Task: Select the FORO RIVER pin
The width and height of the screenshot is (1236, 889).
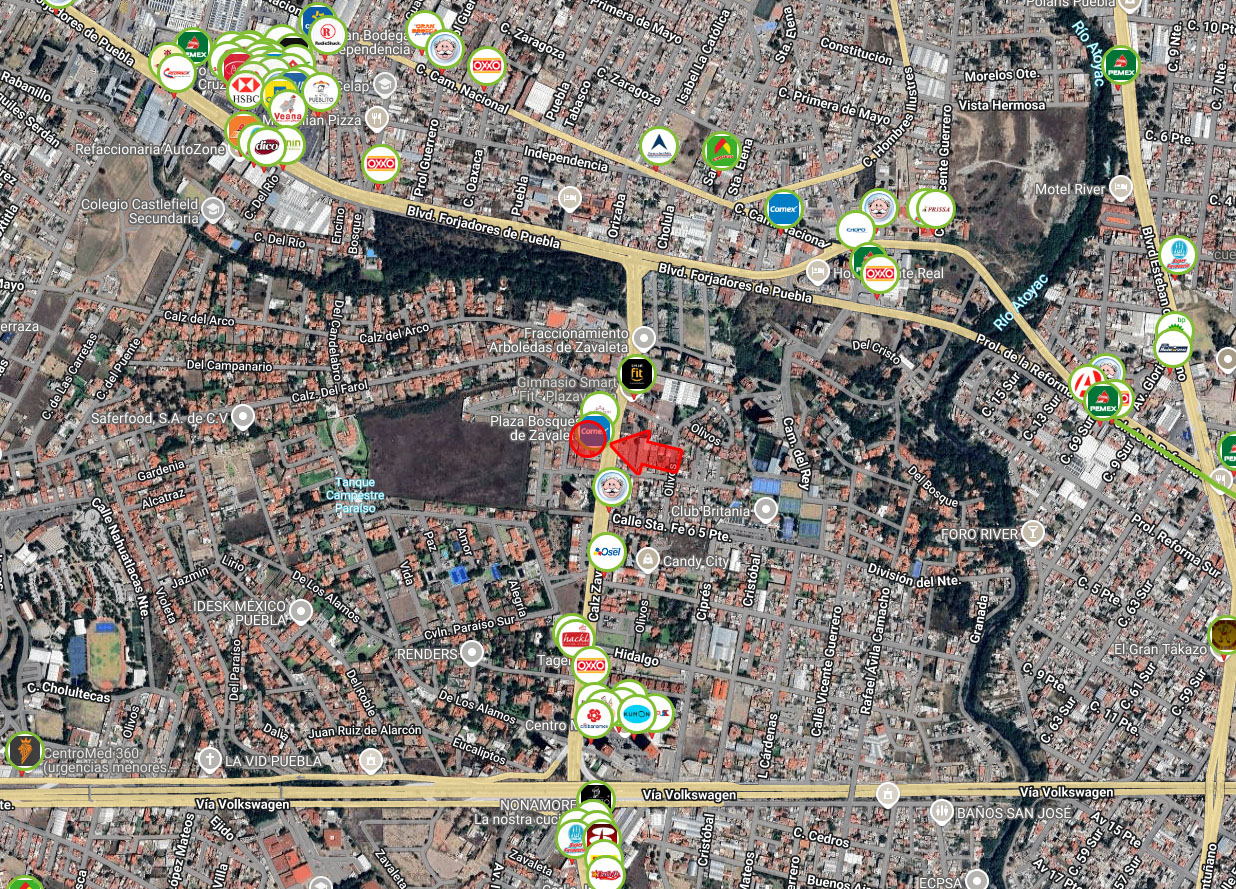Action: pos(1032,533)
